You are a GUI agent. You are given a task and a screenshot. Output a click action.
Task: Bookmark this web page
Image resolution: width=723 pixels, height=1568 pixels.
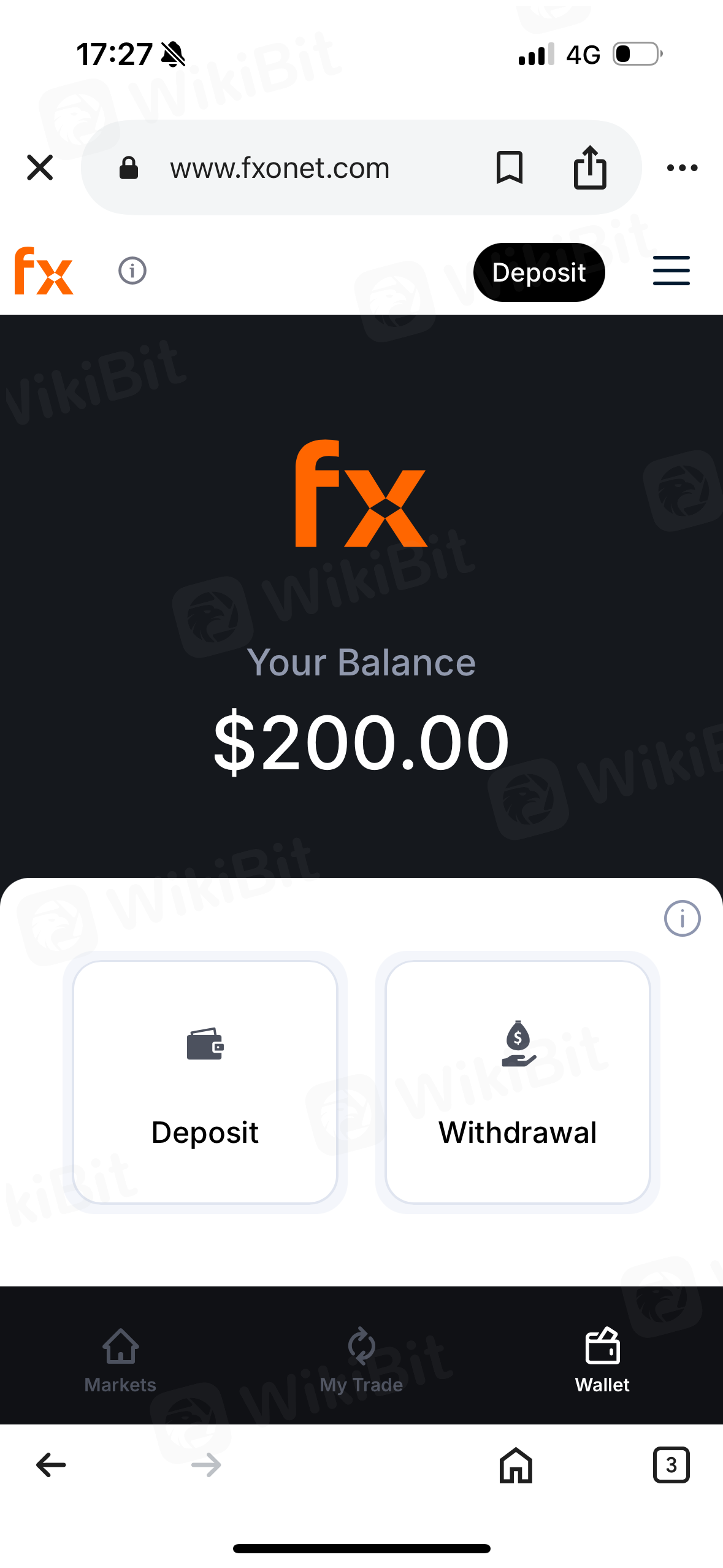tap(509, 167)
